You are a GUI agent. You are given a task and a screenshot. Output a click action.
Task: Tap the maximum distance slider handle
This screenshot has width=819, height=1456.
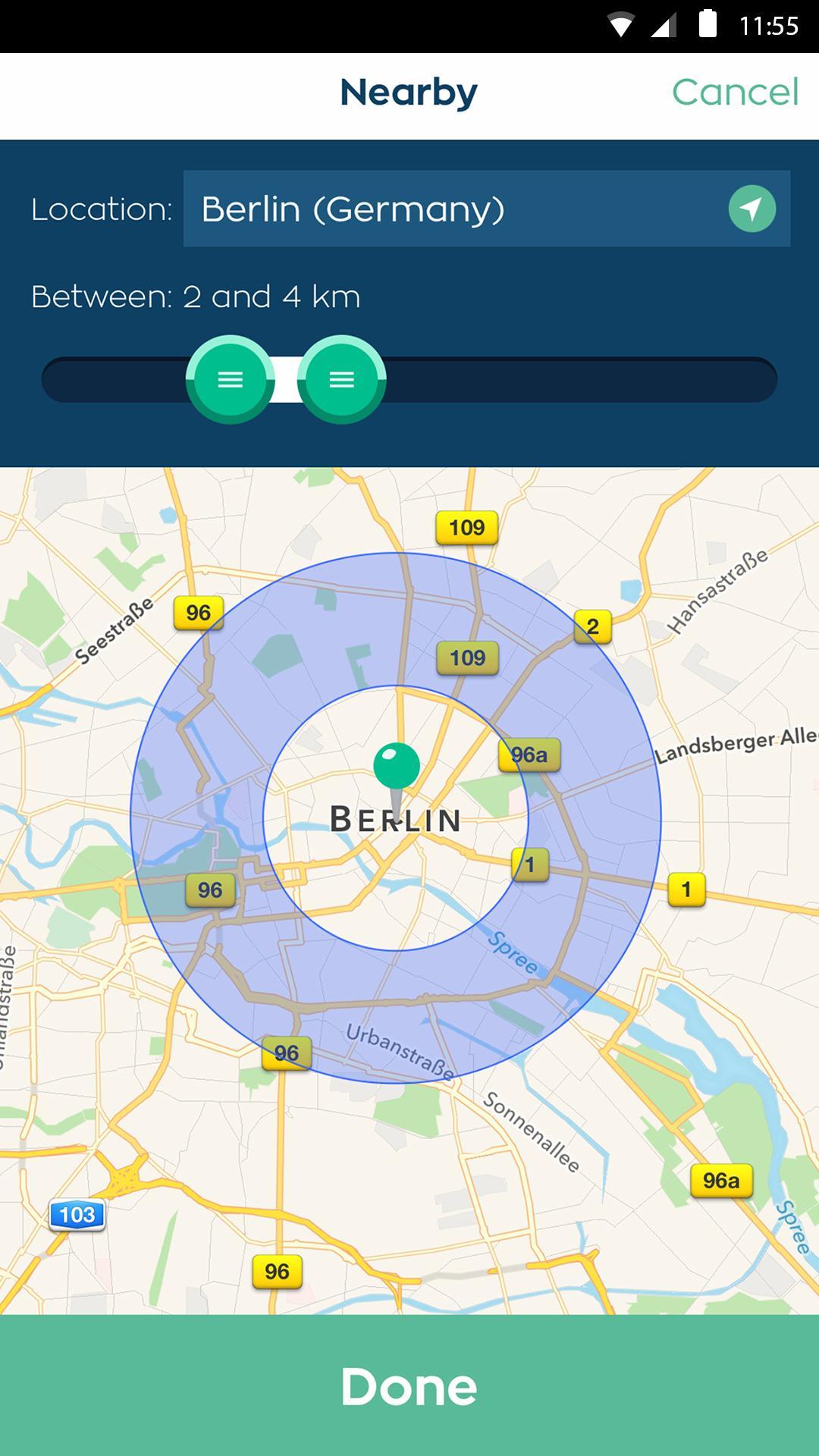[342, 379]
